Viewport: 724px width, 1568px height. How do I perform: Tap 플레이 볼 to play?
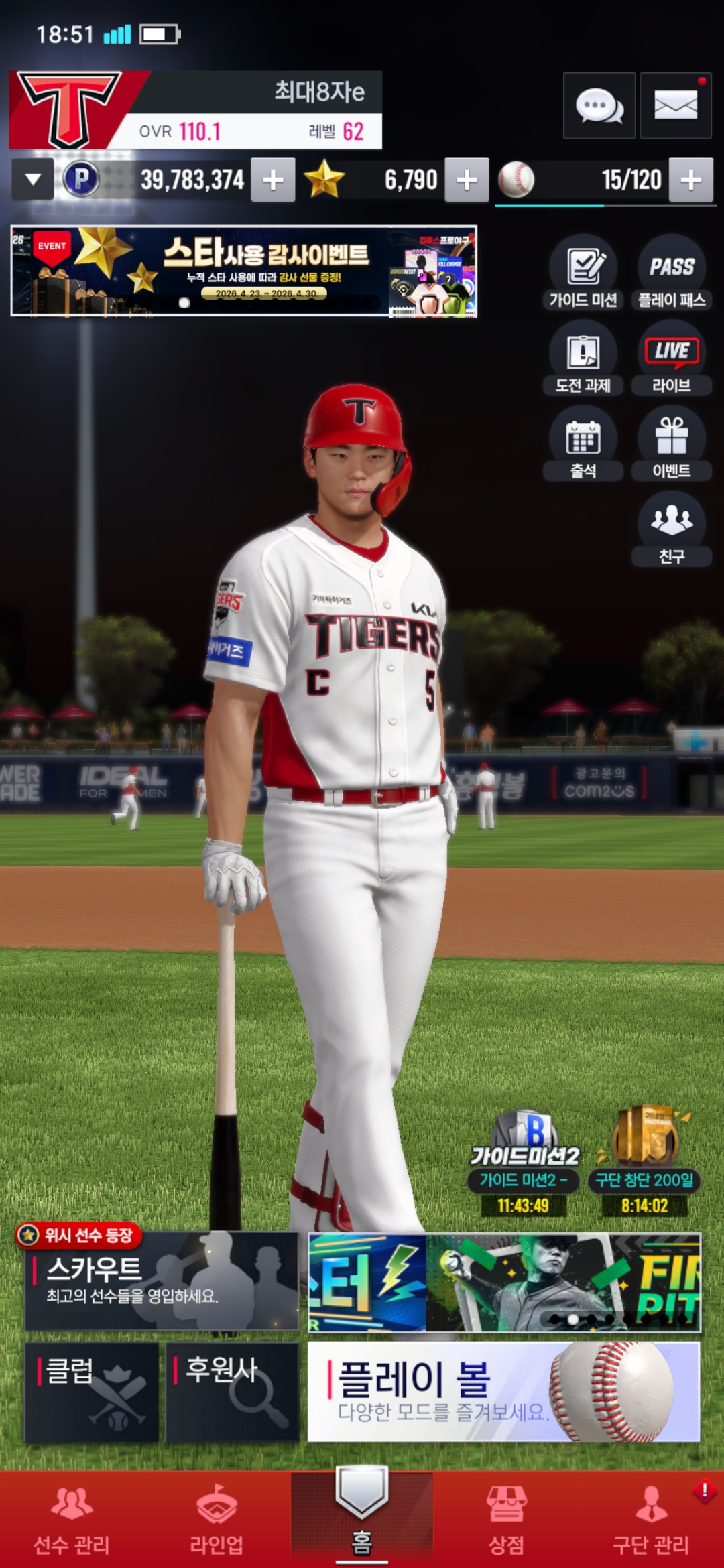[x=503, y=1392]
